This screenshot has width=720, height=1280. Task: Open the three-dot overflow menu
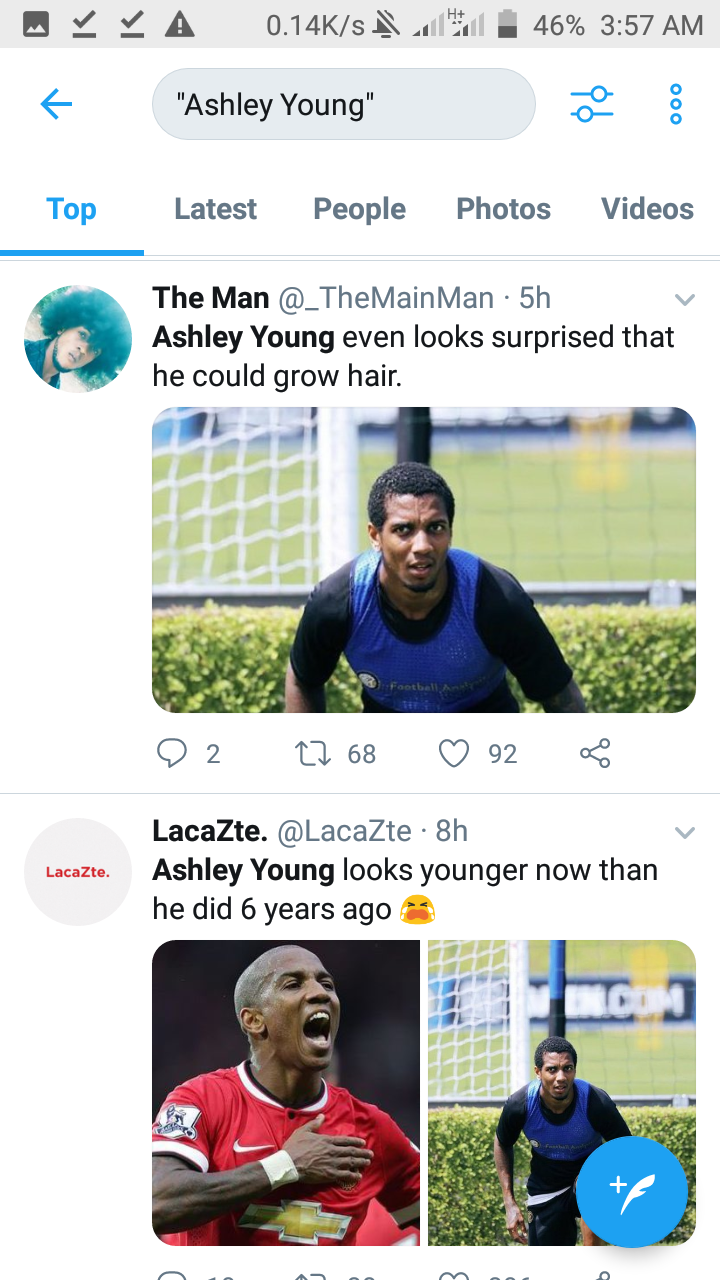click(x=676, y=104)
